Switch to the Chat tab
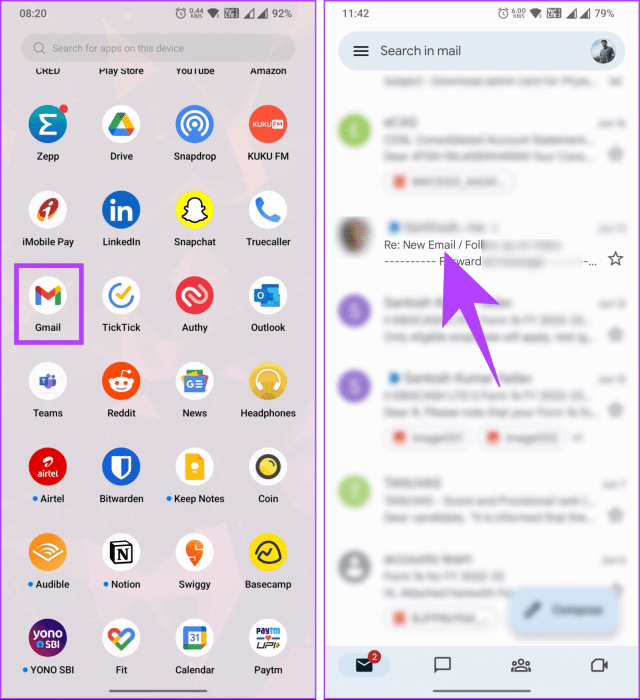 (x=442, y=664)
